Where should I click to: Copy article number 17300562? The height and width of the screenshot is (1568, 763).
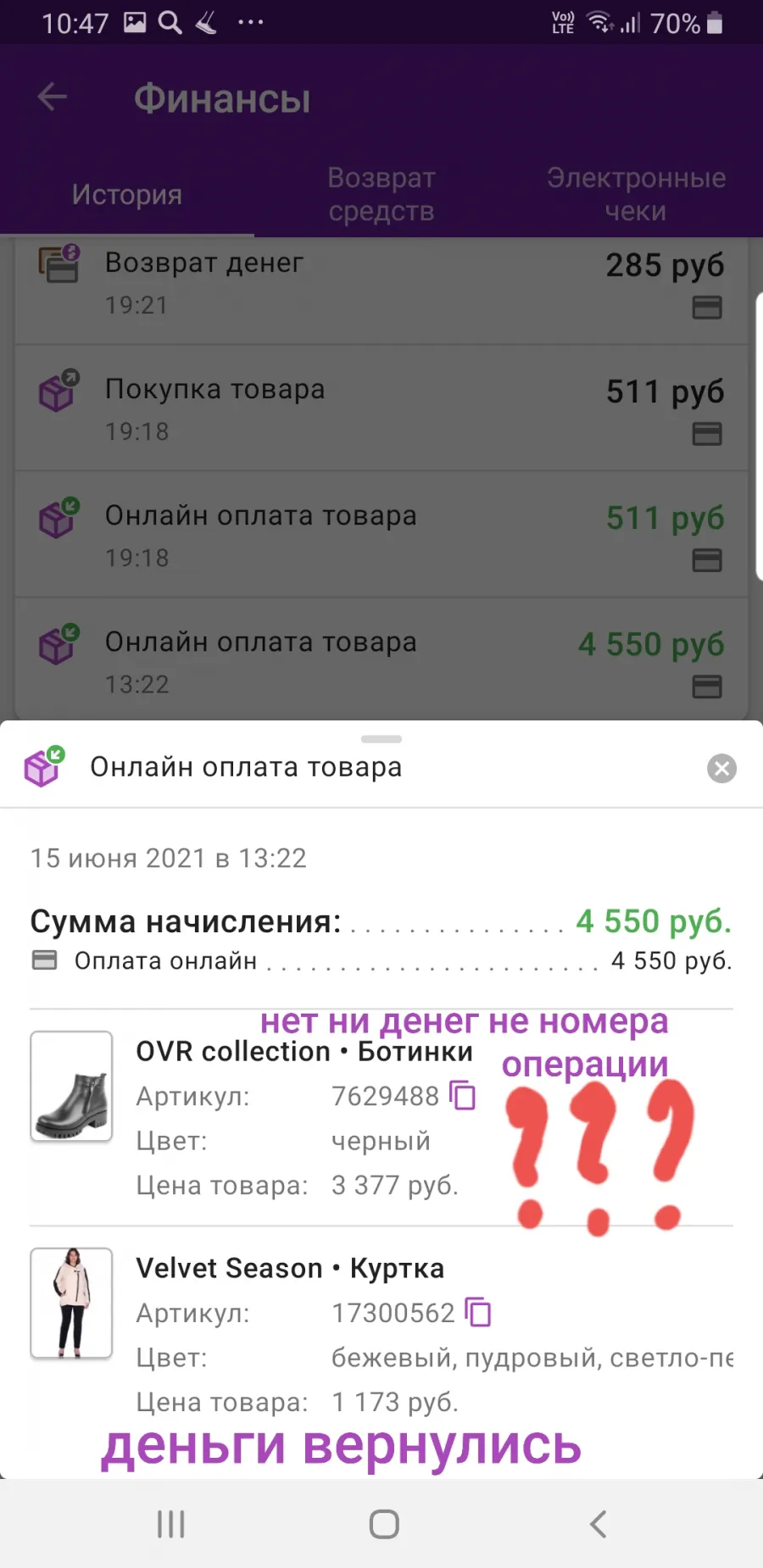point(478,1312)
